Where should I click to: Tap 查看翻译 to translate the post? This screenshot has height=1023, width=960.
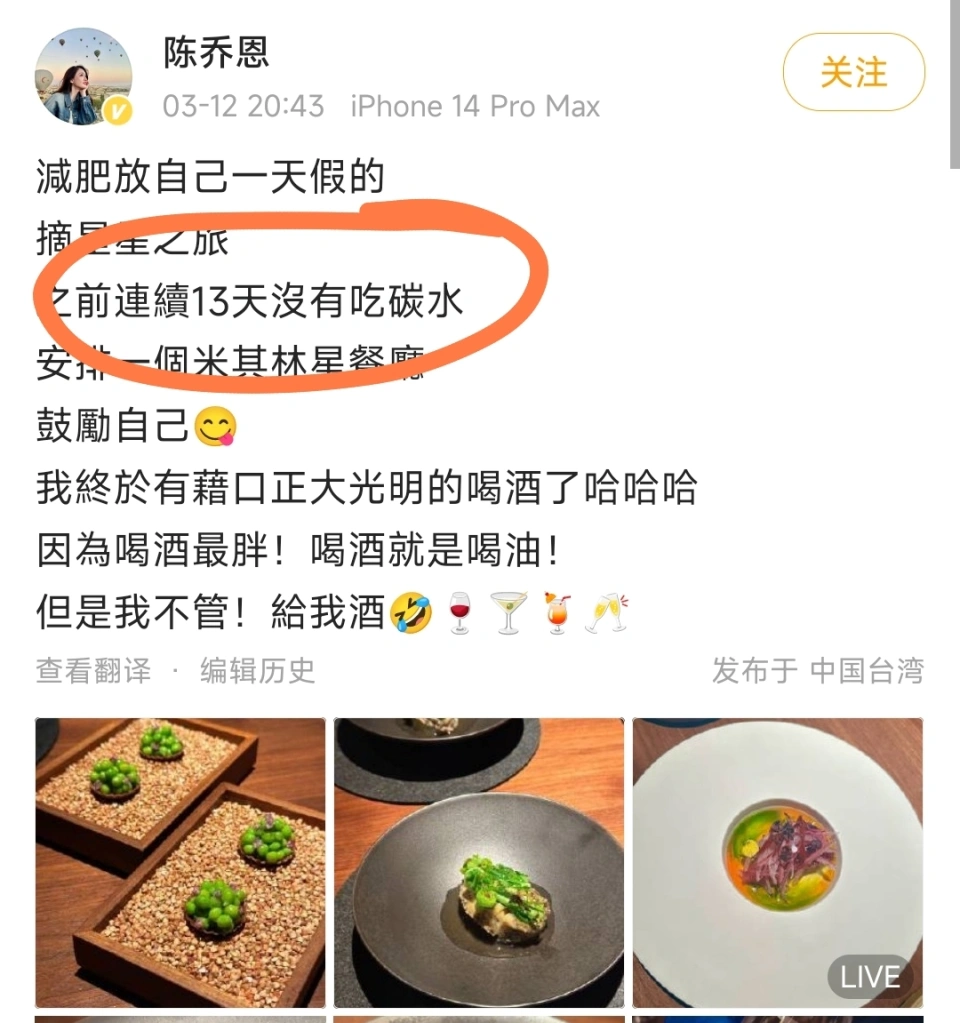tap(93, 670)
